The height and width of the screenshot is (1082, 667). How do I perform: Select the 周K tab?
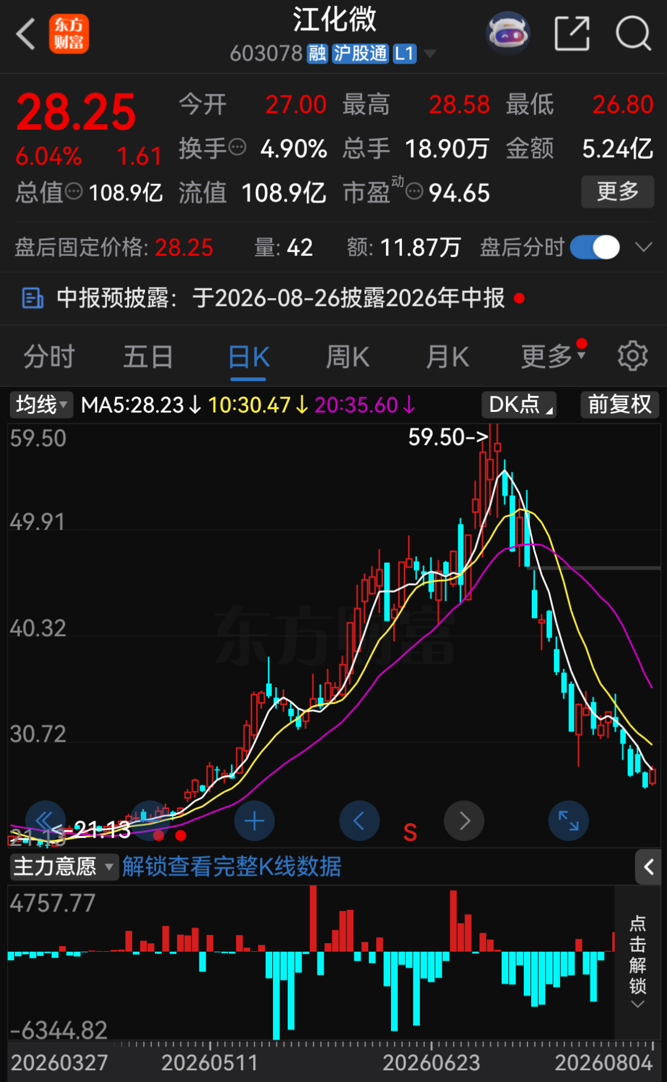pos(347,357)
